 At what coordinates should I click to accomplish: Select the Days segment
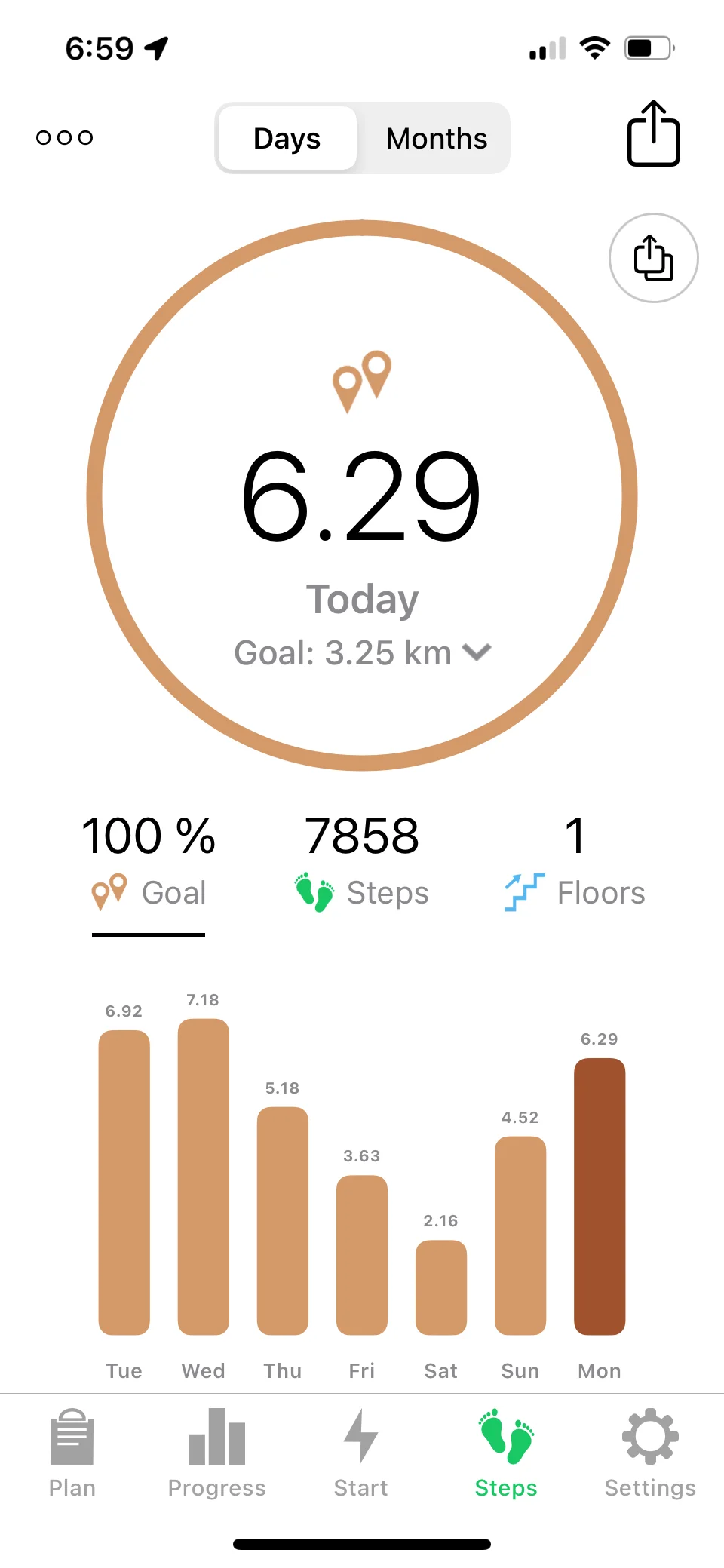coord(287,139)
